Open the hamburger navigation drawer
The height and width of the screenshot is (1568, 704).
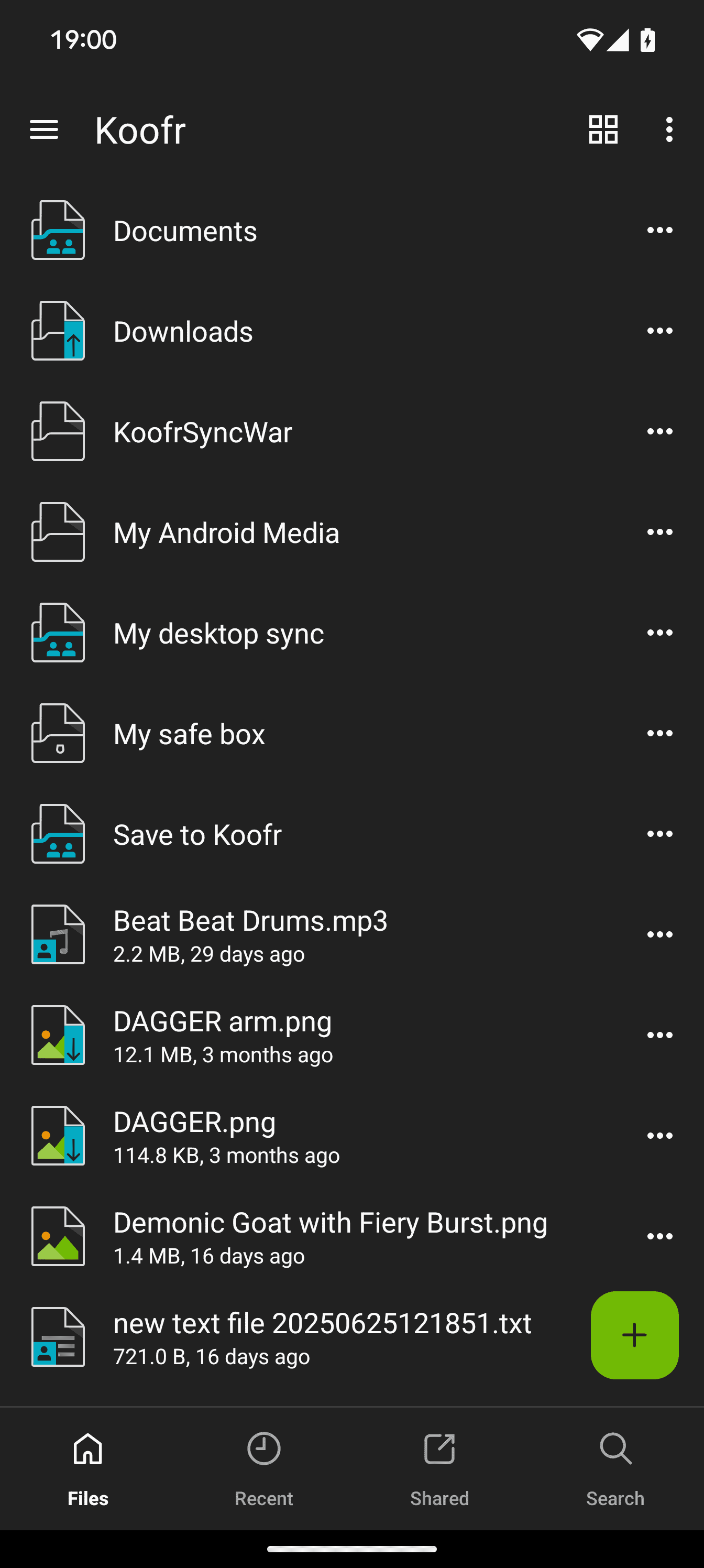(44, 129)
